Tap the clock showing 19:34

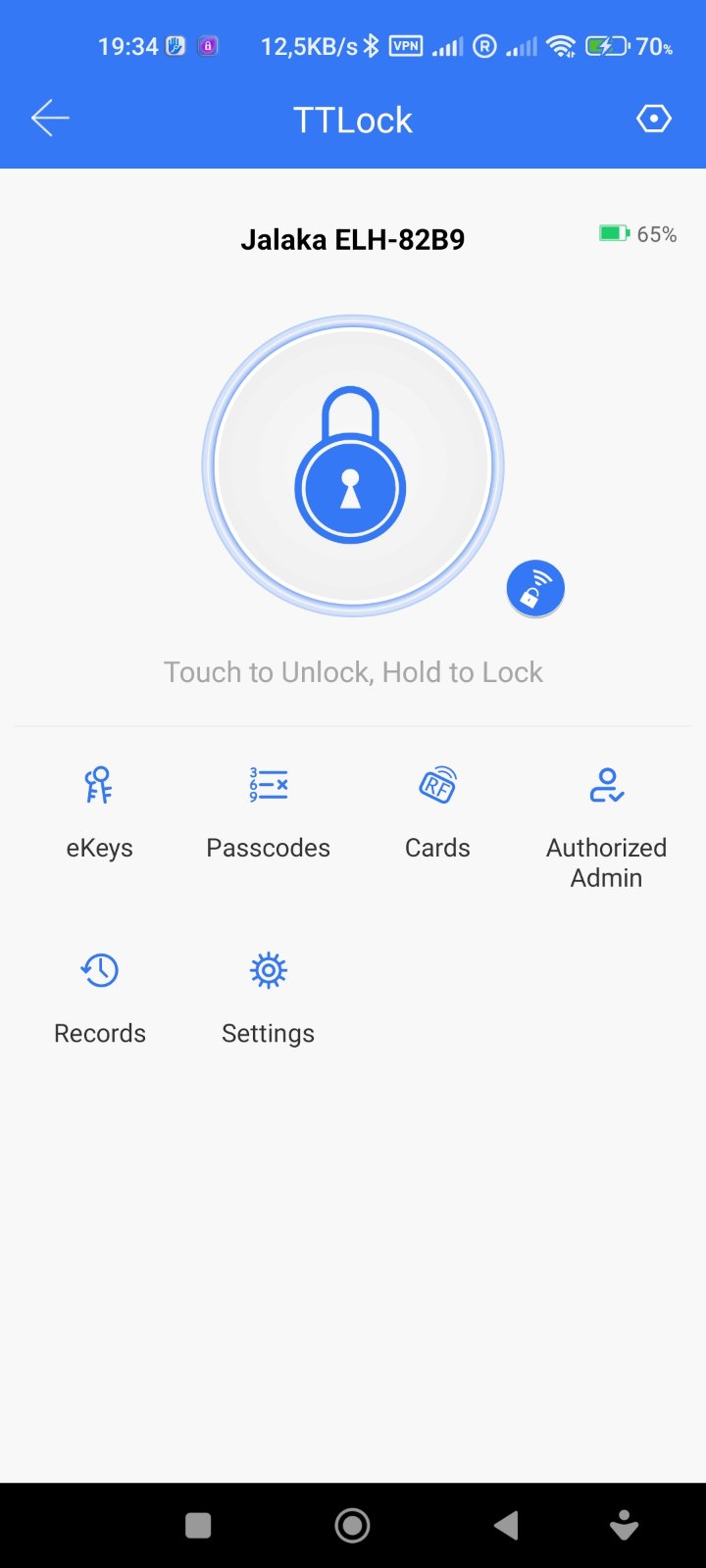tap(128, 45)
